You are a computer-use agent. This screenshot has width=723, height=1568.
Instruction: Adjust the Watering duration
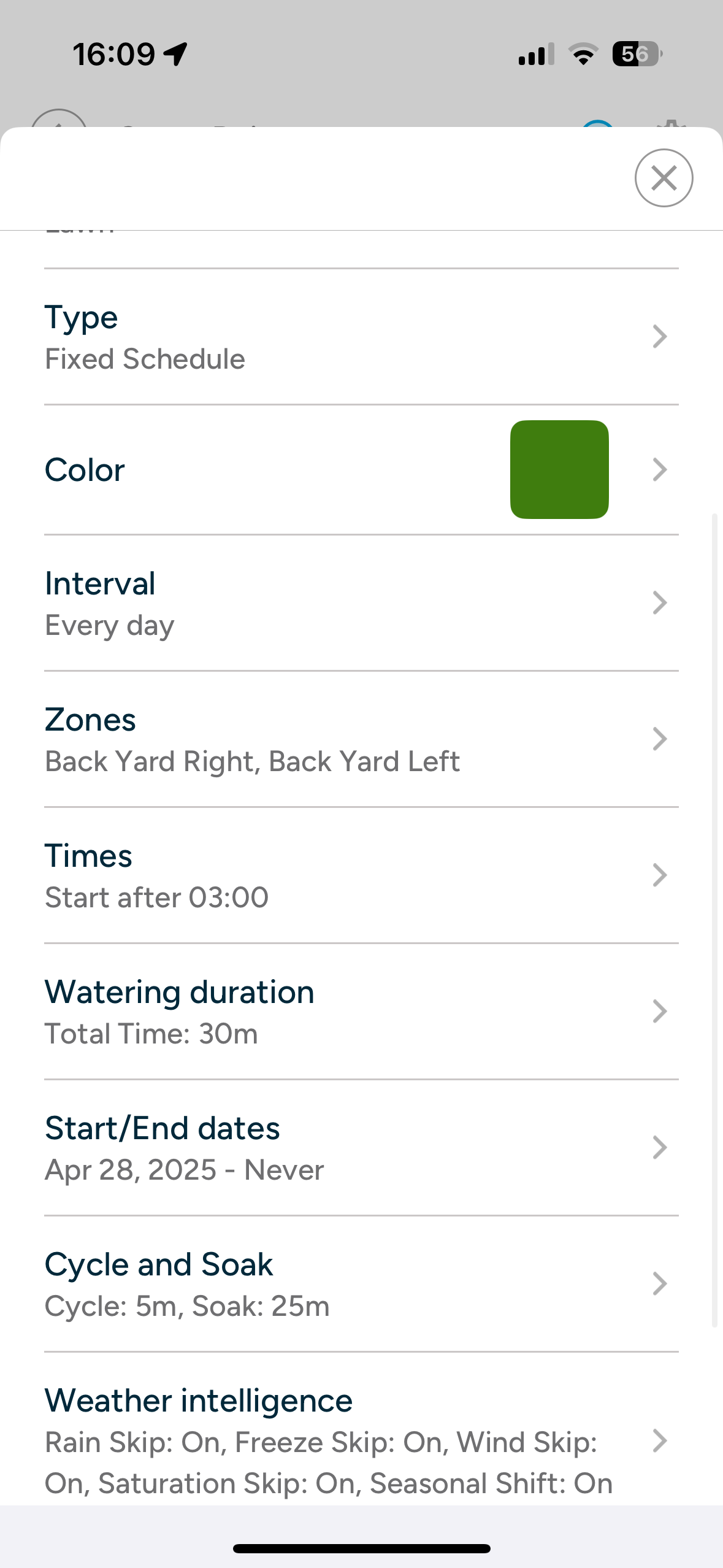tap(361, 1012)
